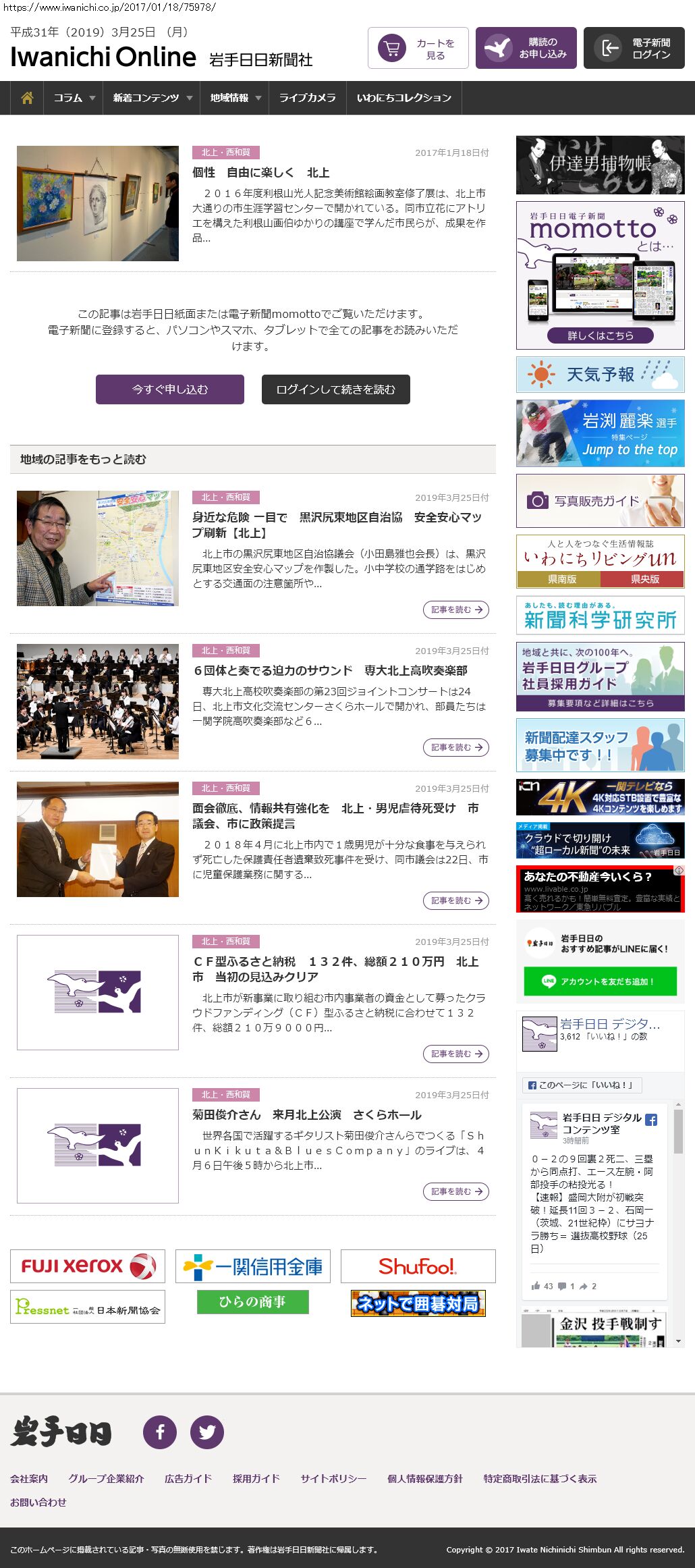The width and height of the screenshot is (695, 1568).
Task: Read the 安全安心マップ刷新 article
Action: click(x=455, y=610)
